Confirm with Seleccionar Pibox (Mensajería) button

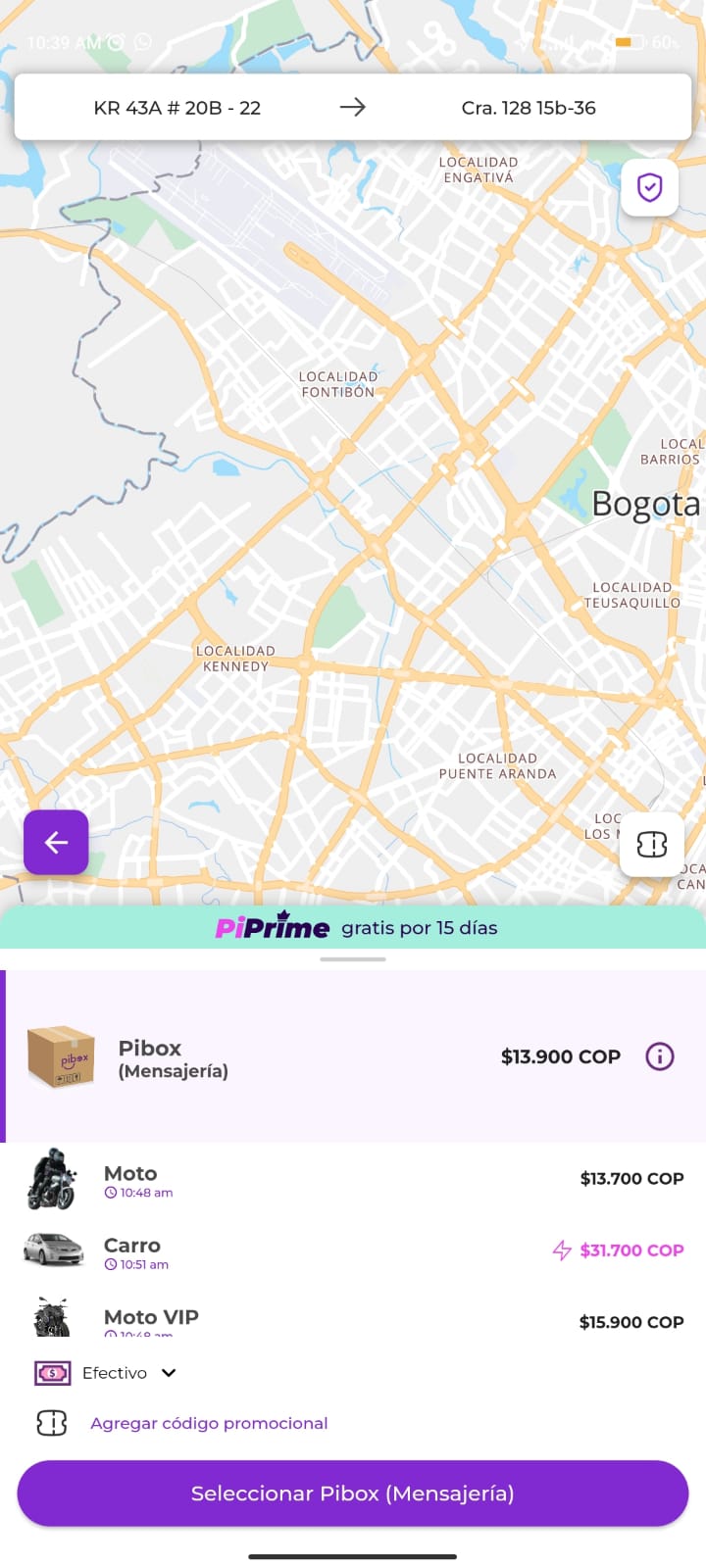point(353,1494)
